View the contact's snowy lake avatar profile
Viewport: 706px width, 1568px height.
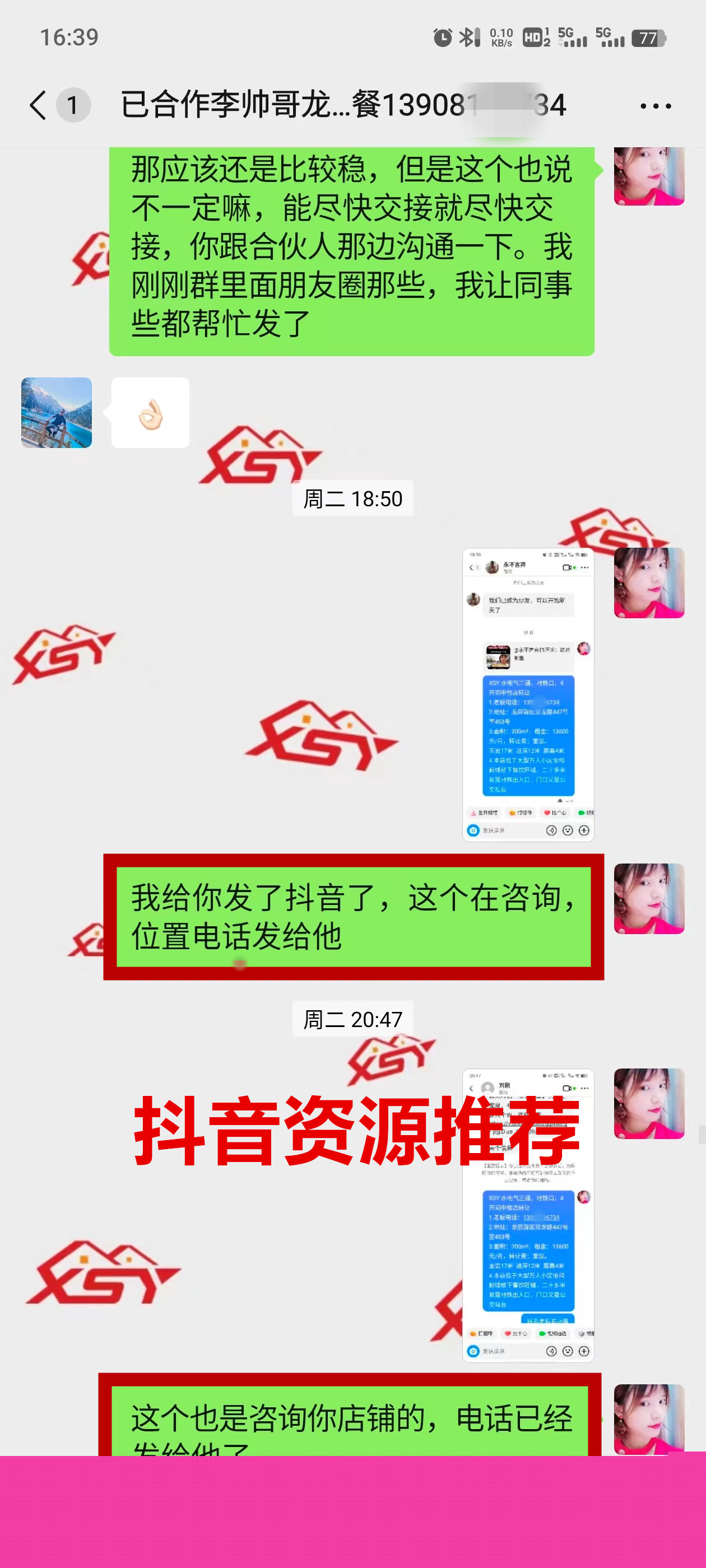pos(57,413)
